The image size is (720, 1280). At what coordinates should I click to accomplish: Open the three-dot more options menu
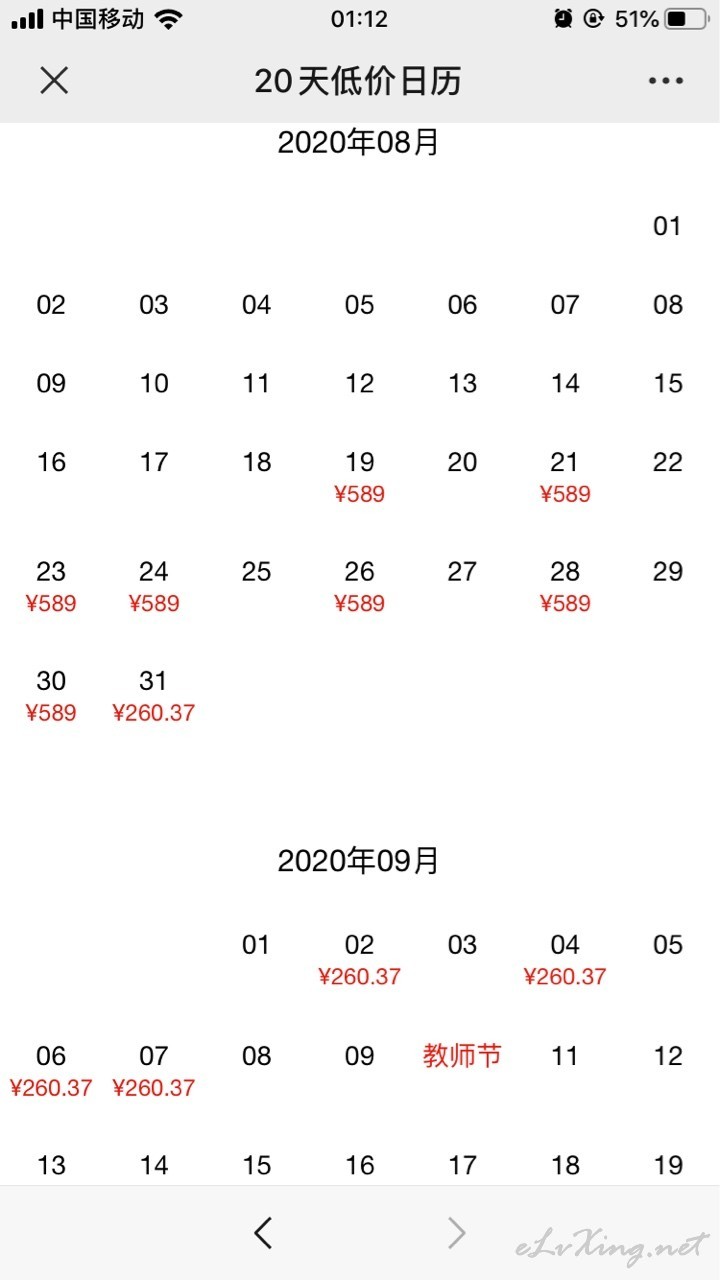(666, 81)
